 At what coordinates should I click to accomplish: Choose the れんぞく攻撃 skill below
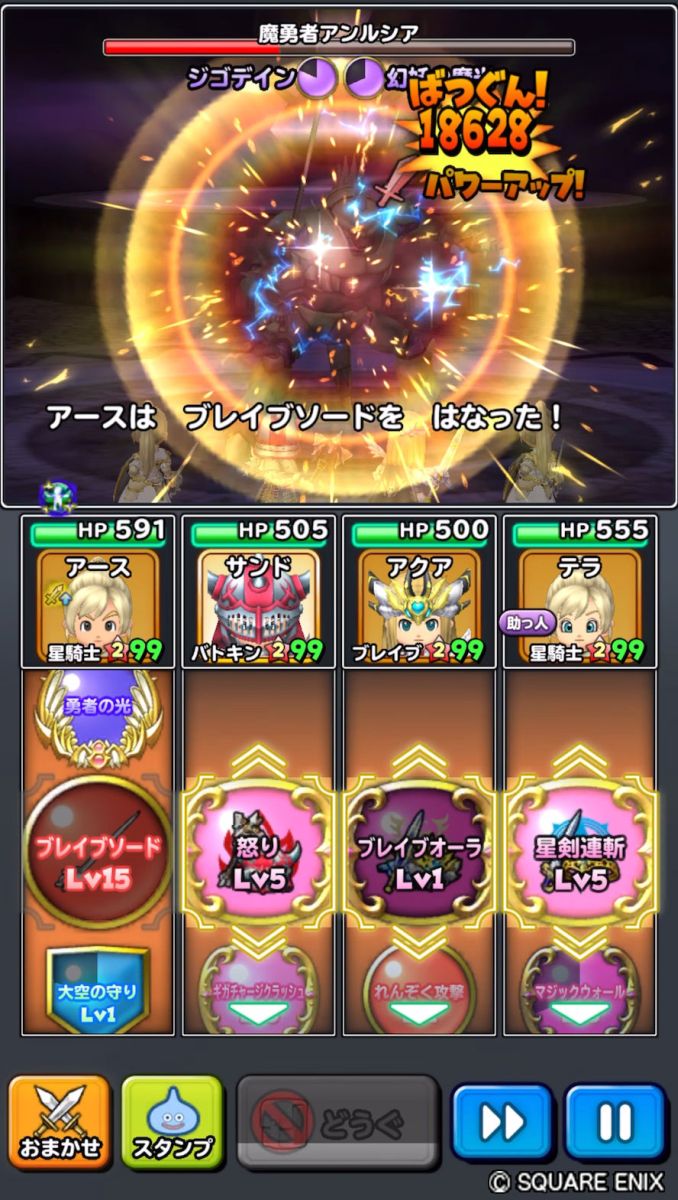[419, 990]
